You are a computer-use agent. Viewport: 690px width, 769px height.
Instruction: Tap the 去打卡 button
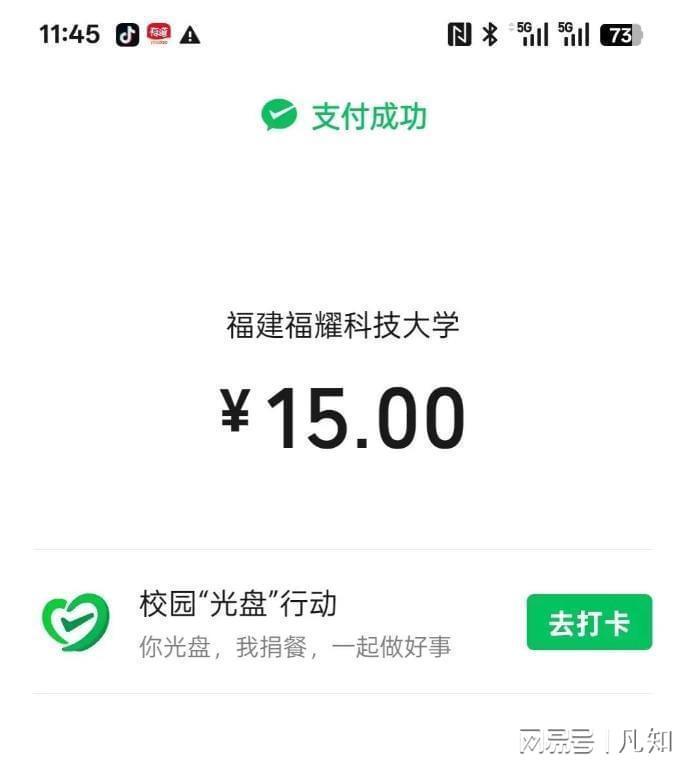click(589, 623)
